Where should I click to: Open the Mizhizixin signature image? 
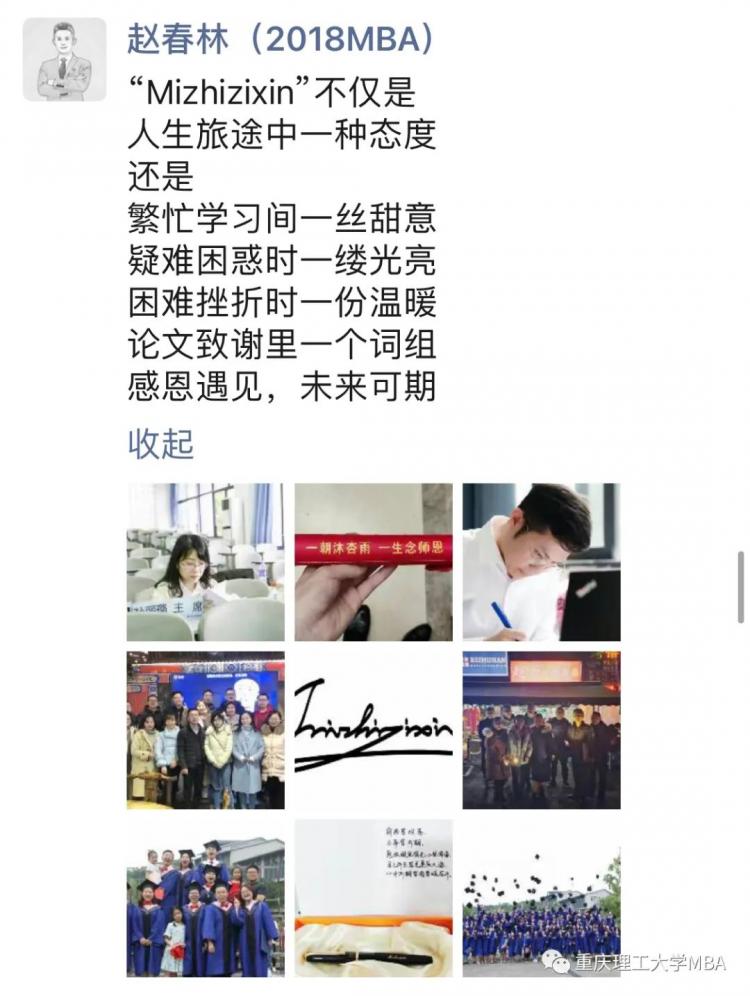point(373,730)
